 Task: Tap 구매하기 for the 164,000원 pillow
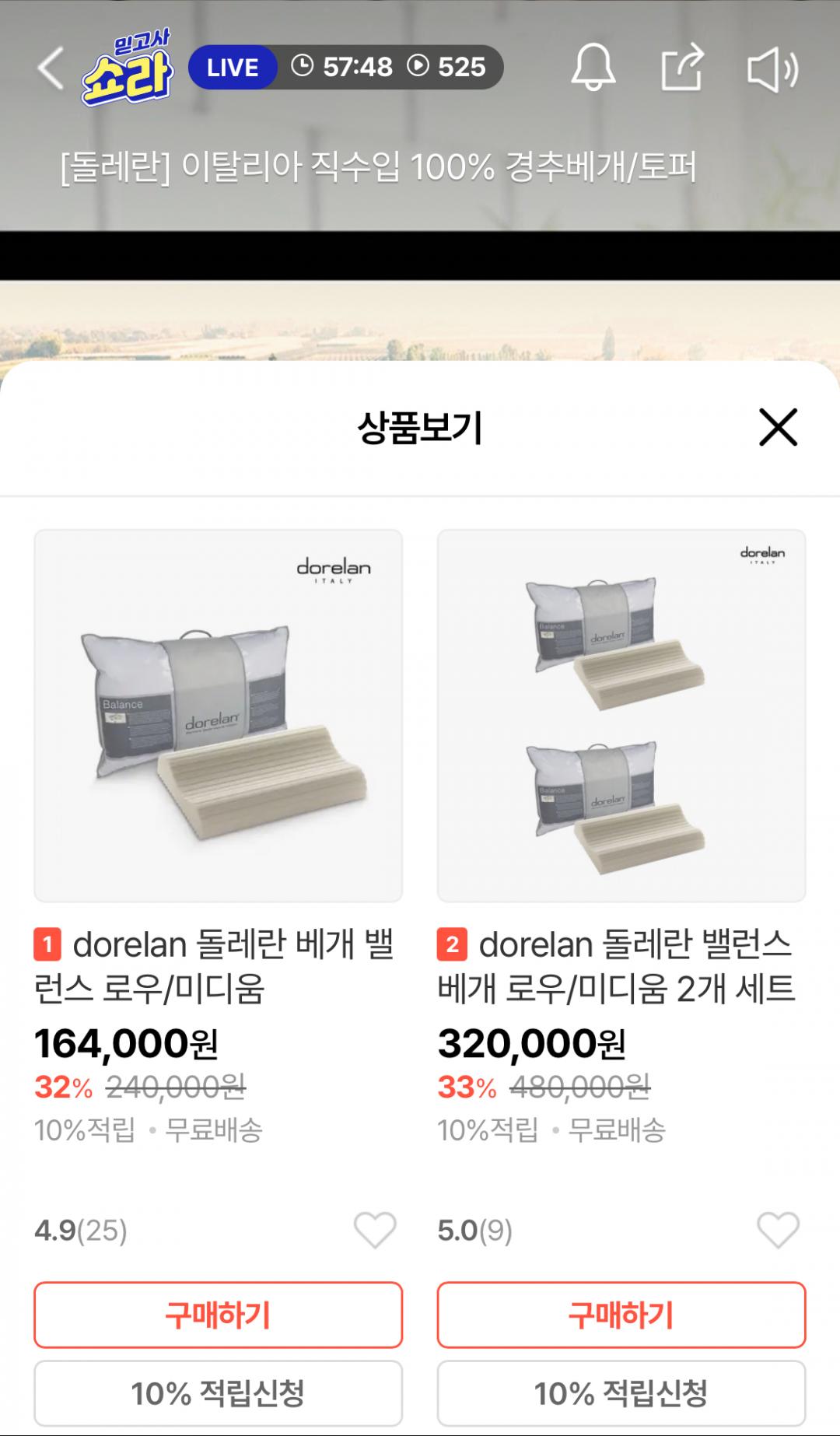point(218,1315)
